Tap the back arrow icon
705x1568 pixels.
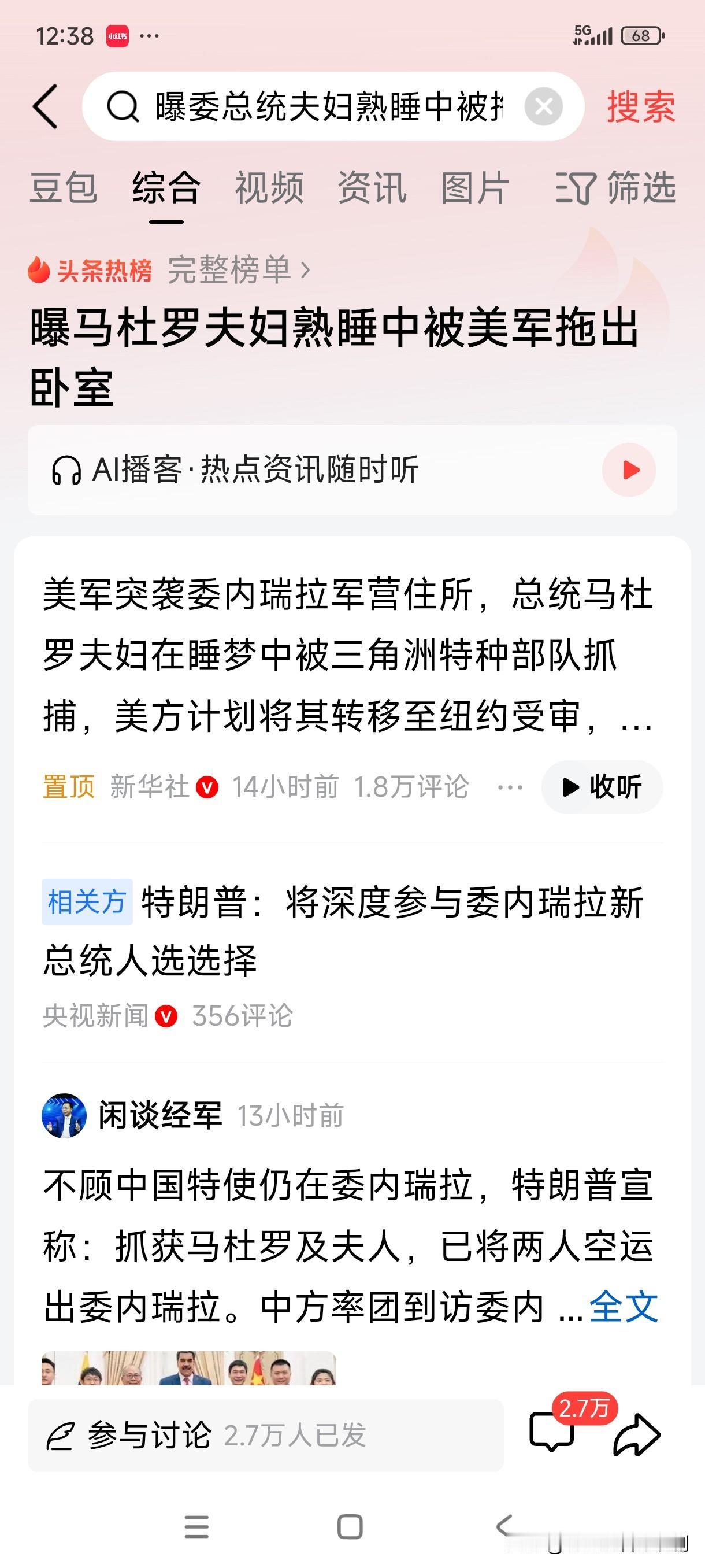click(46, 107)
